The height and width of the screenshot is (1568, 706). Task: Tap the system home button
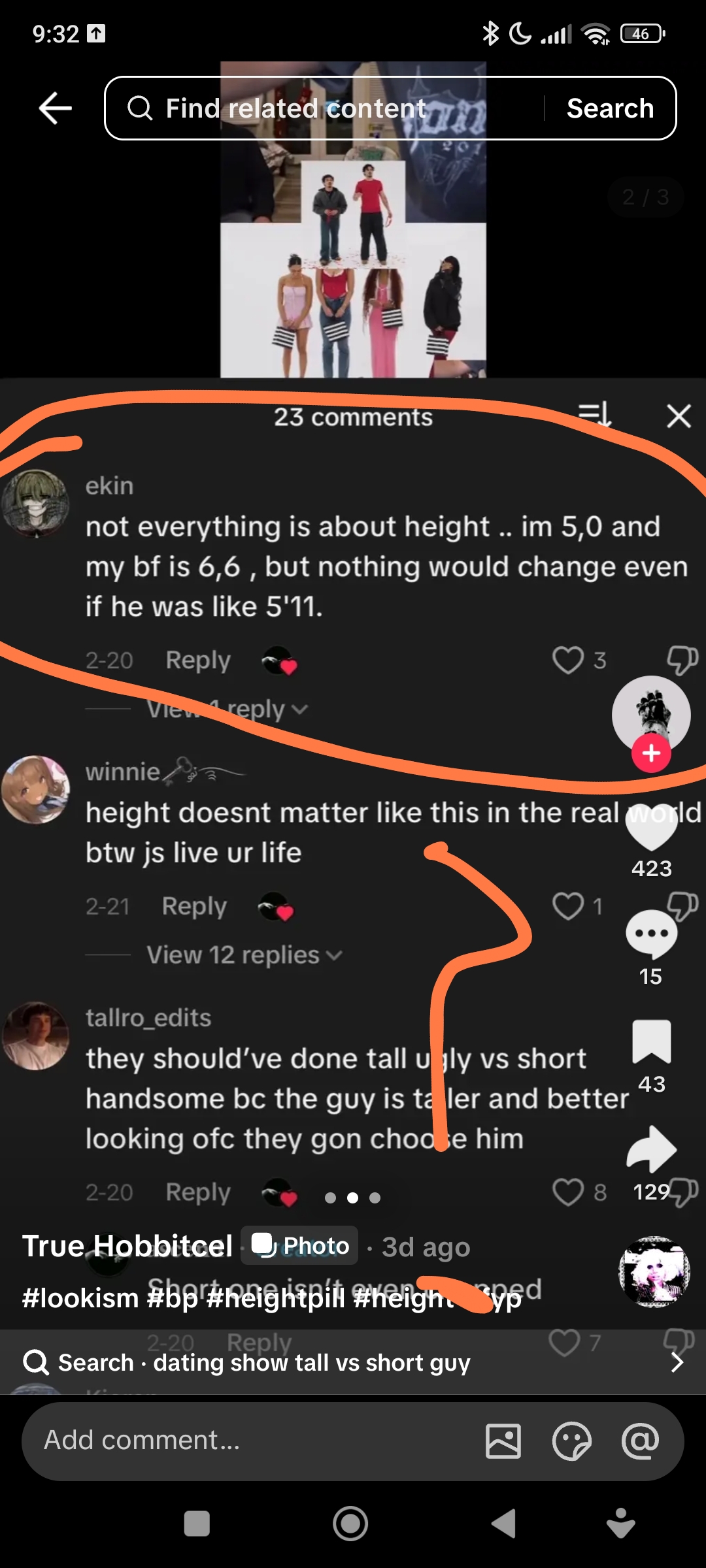350,1524
